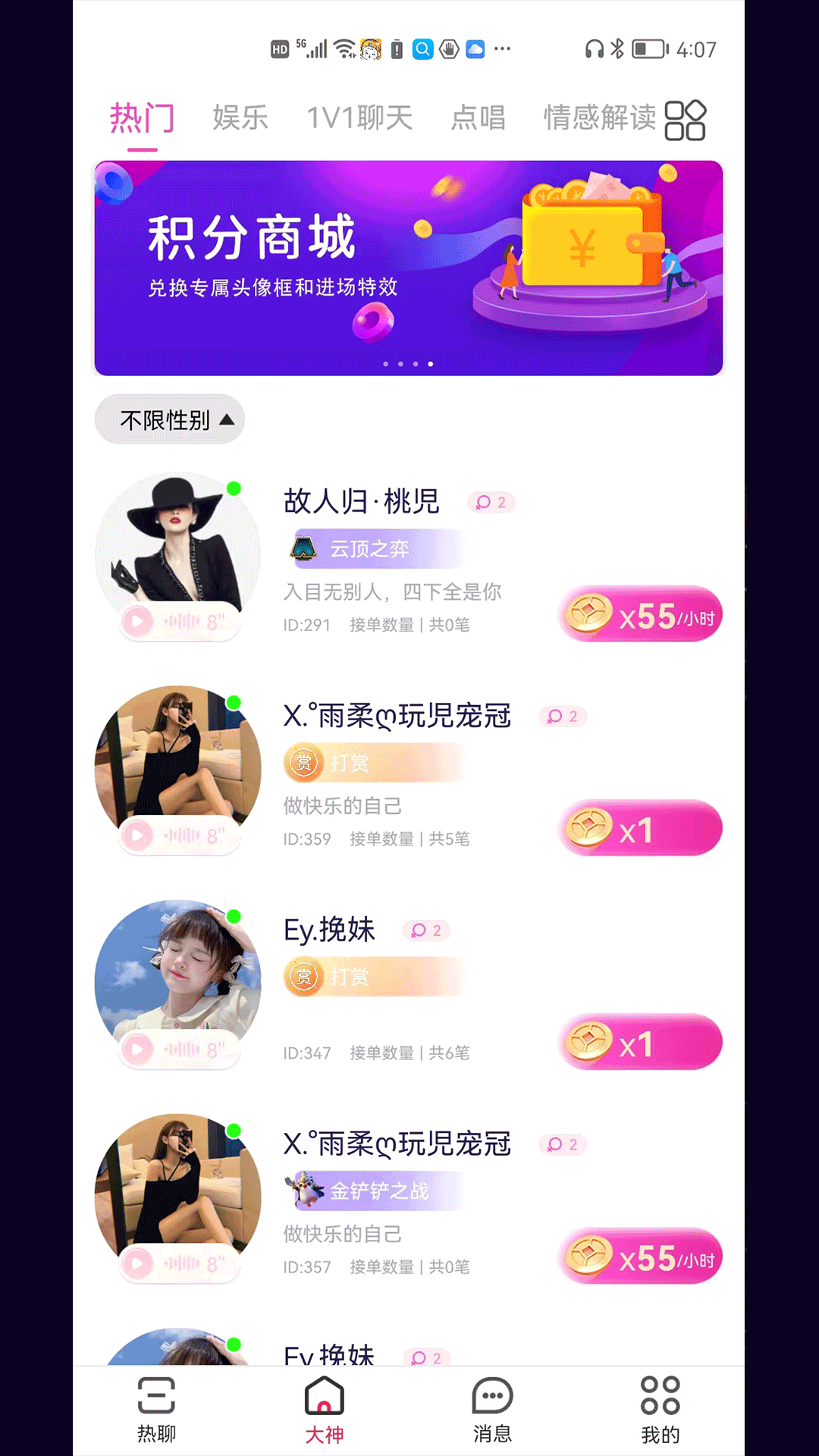This screenshot has height=1456, width=819.
Task: Expand the 不限性别 gender filter
Action: tap(170, 419)
